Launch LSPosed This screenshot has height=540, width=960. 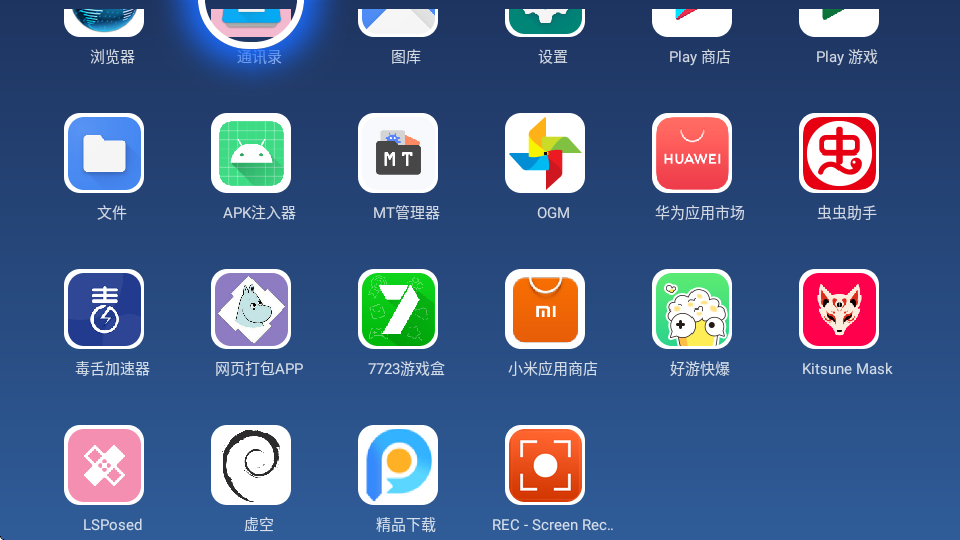(x=104, y=465)
